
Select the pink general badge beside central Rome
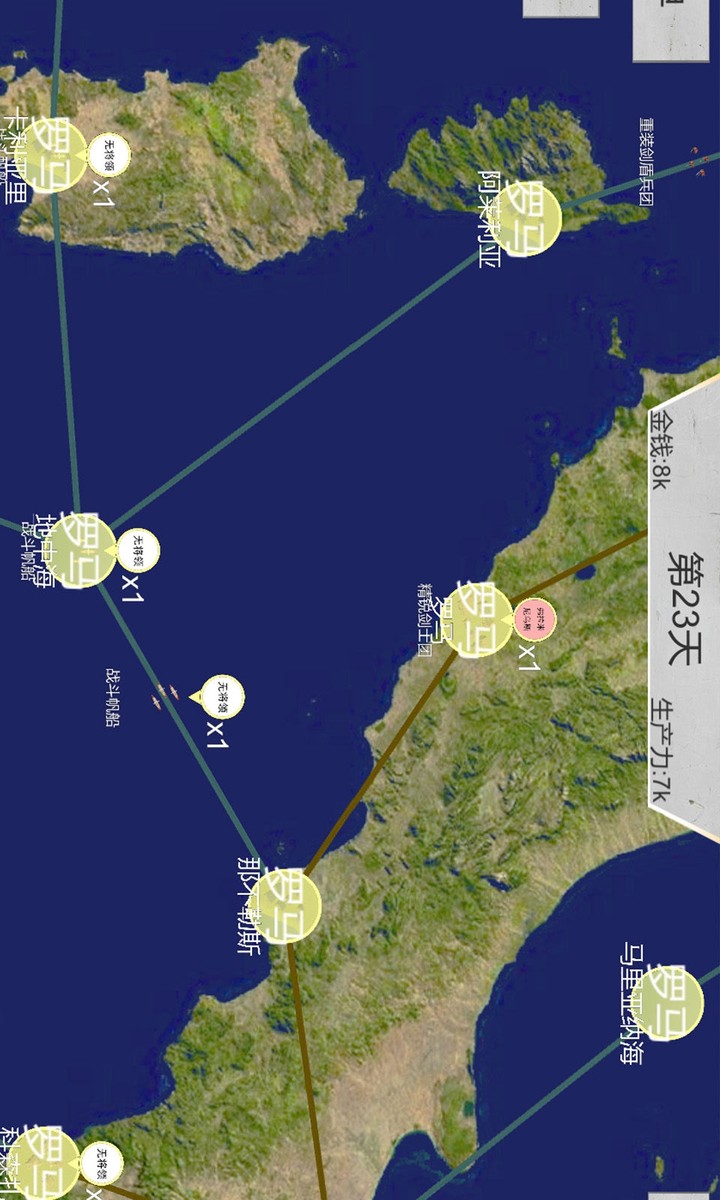coord(540,620)
